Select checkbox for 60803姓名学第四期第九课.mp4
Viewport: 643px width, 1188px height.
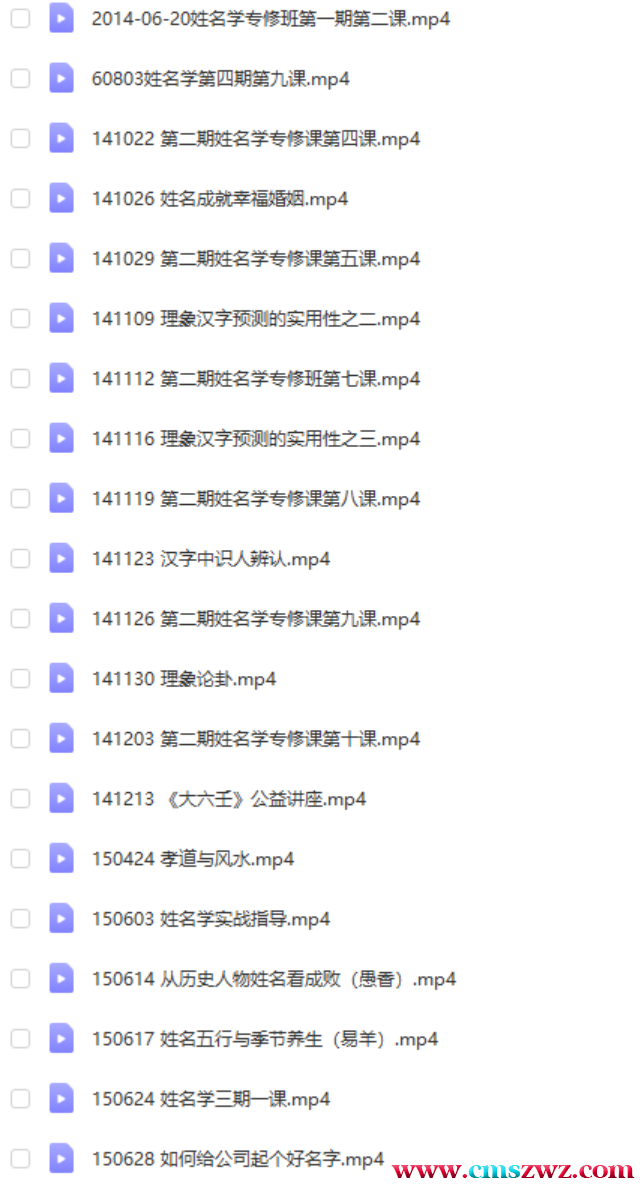pyautogui.click(x=20, y=78)
